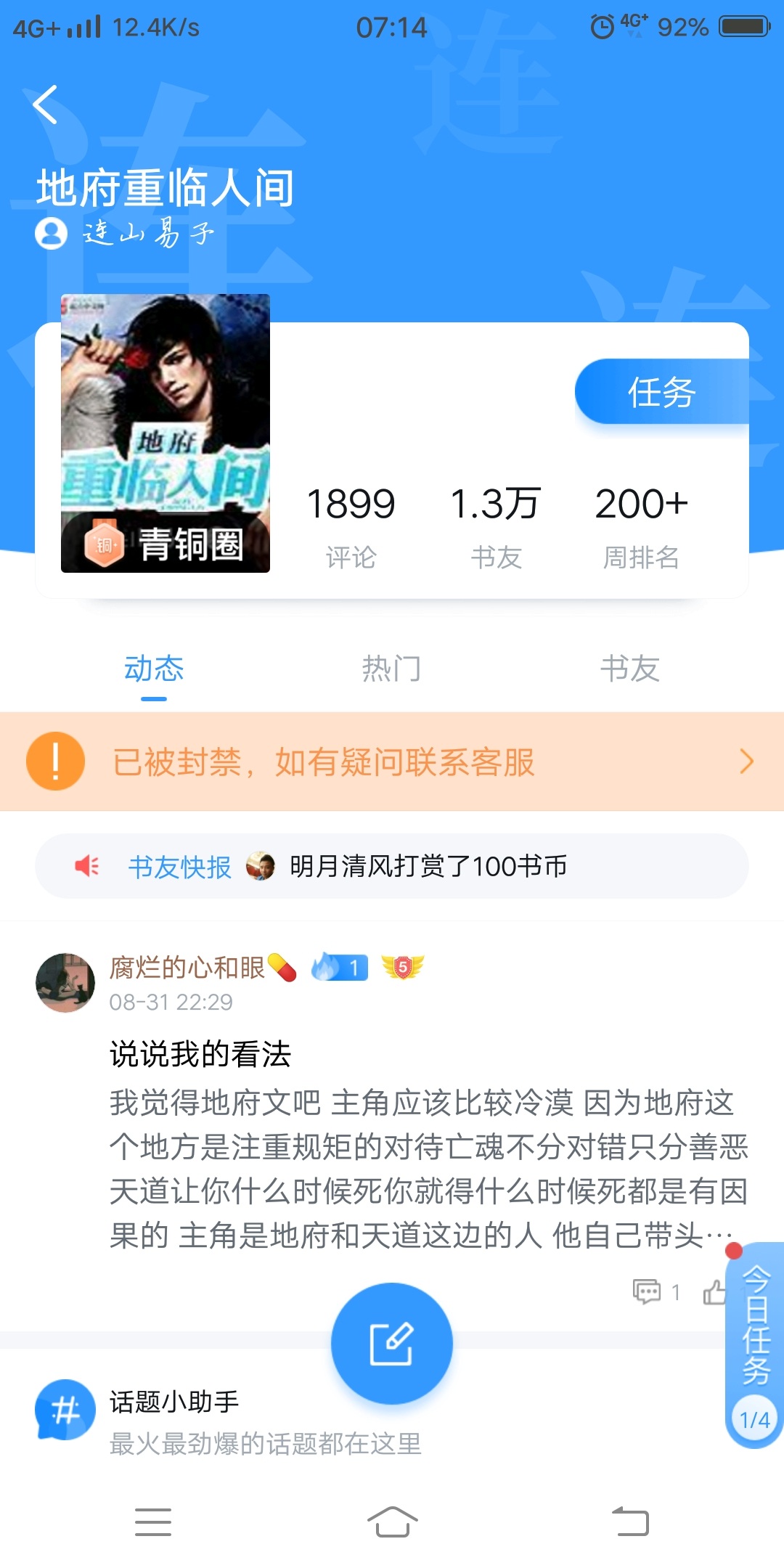
Task: Open the 已被封禁 notice banner
Action: (392, 761)
